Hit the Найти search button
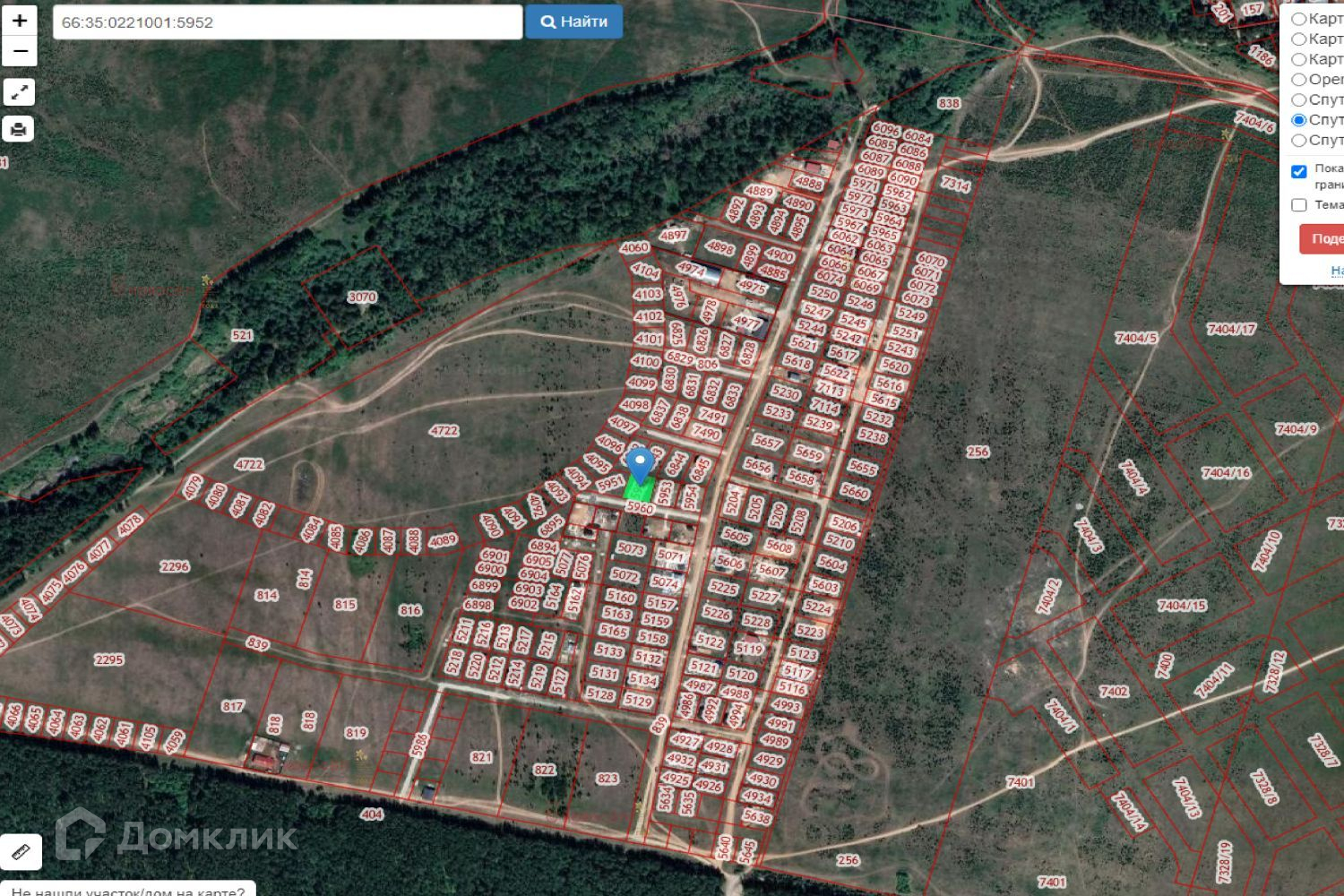Viewport: 1344px width, 896px height. [x=574, y=22]
